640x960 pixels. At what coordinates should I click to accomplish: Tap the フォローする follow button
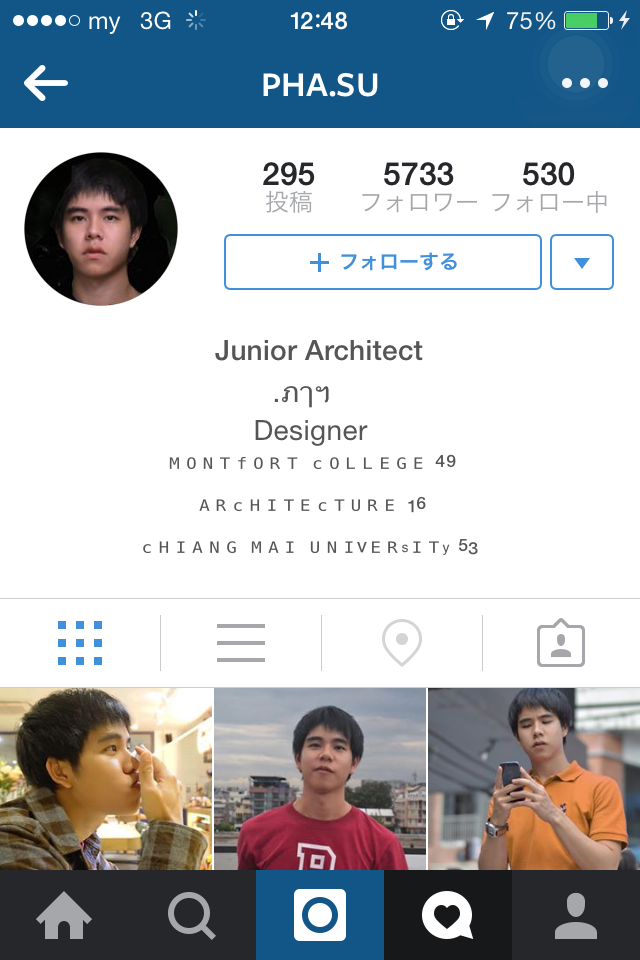click(x=383, y=262)
